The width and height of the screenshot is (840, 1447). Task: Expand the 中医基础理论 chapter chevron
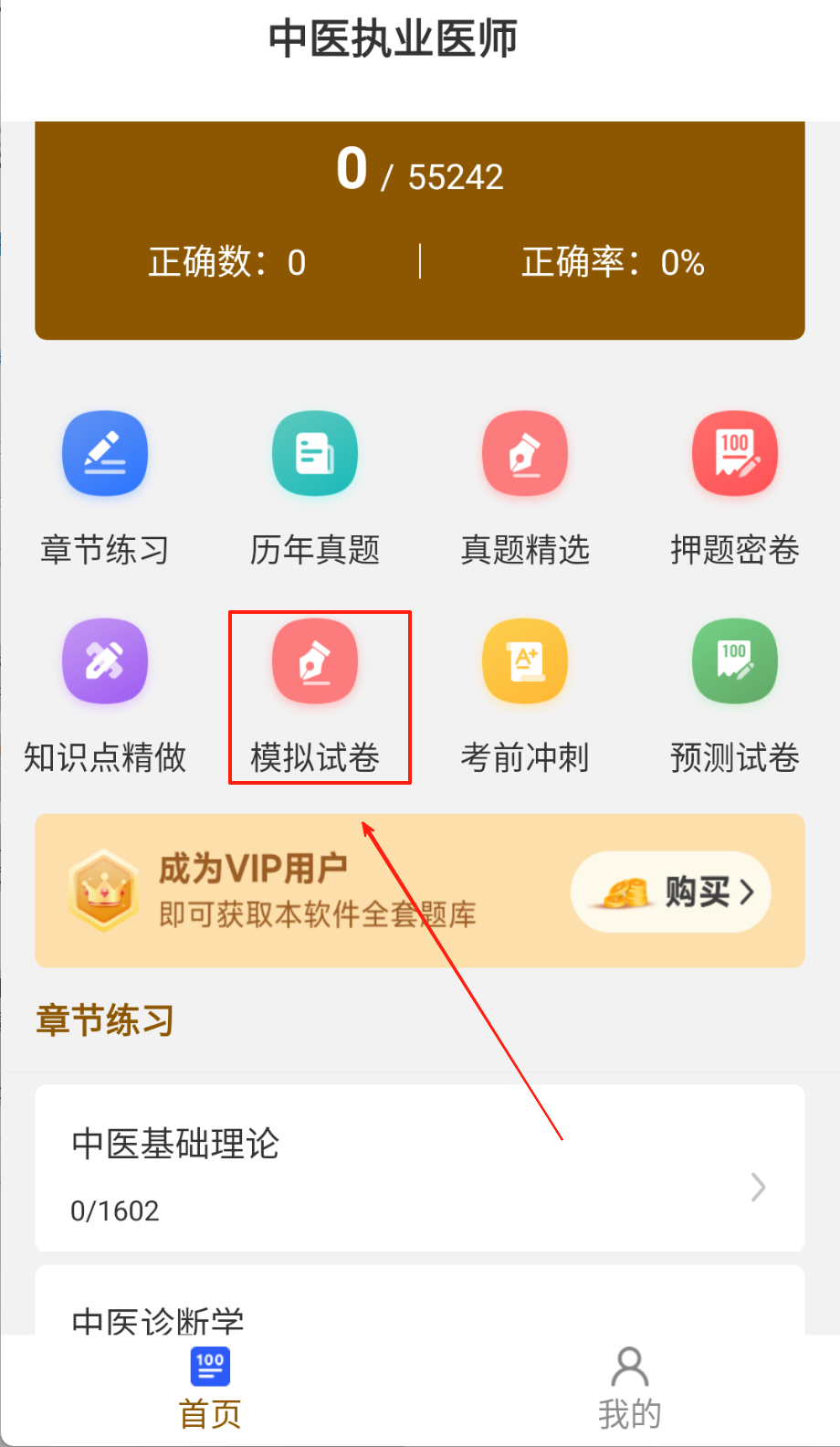point(758,1187)
